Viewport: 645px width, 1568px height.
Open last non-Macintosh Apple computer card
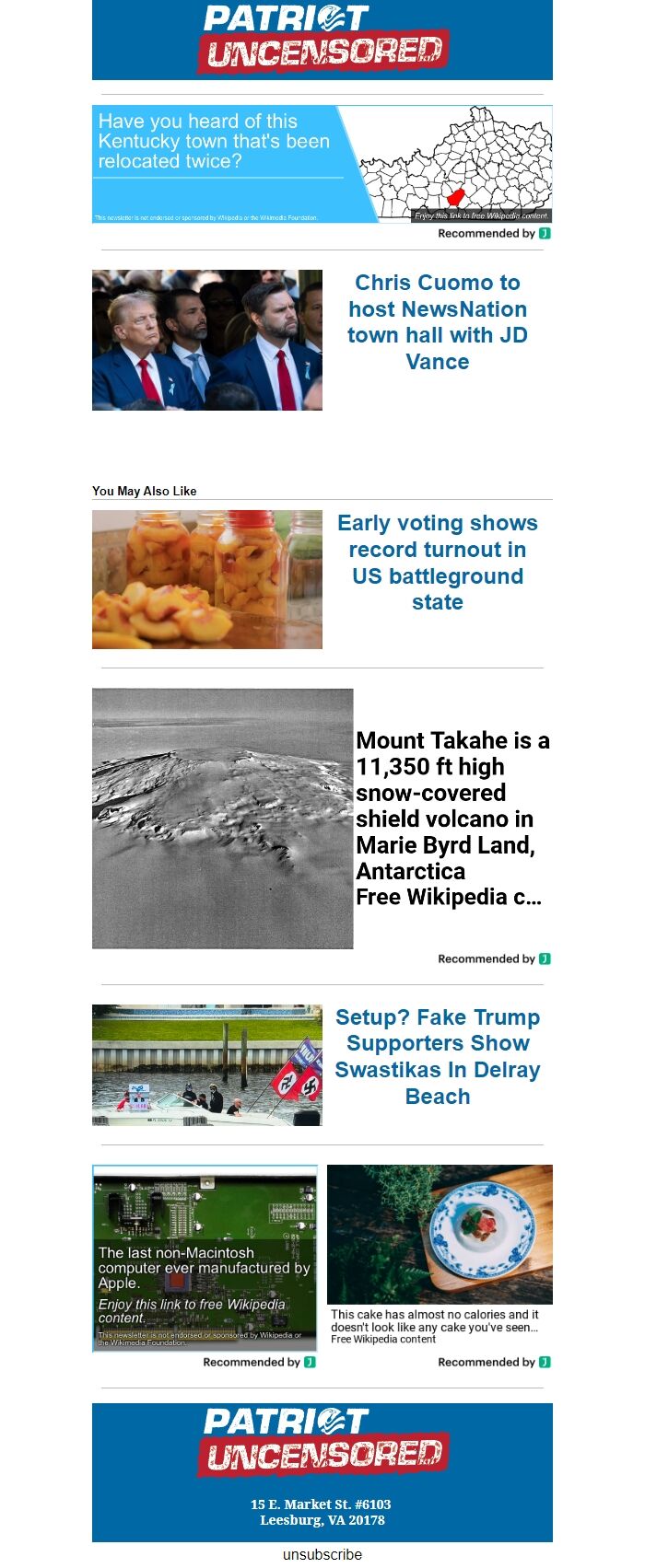click(x=205, y=1258)
